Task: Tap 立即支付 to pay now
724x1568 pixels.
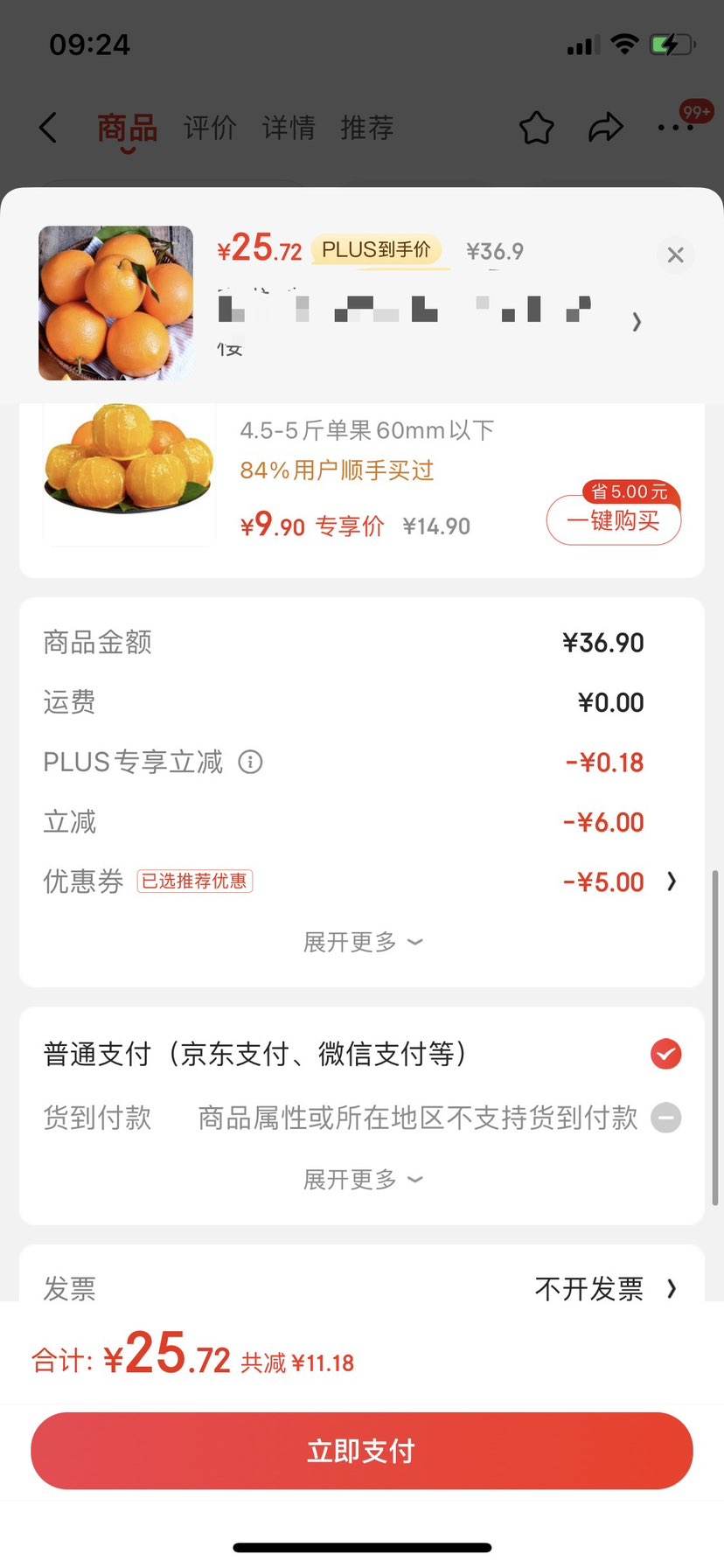Action: tap(361, 1451)
